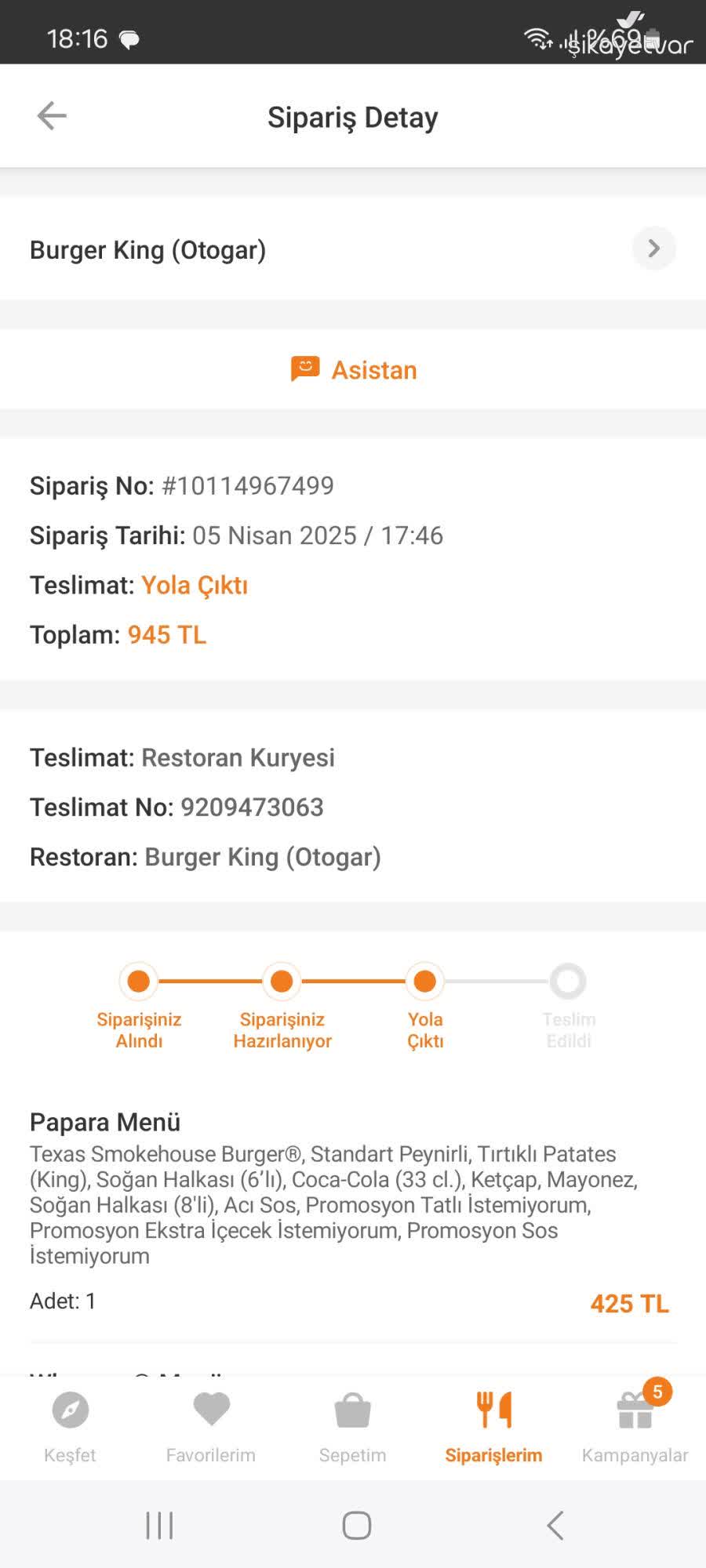View Siparişlerim using the cutlery icon
The image size is (706, 1568).
[493, 1407]
